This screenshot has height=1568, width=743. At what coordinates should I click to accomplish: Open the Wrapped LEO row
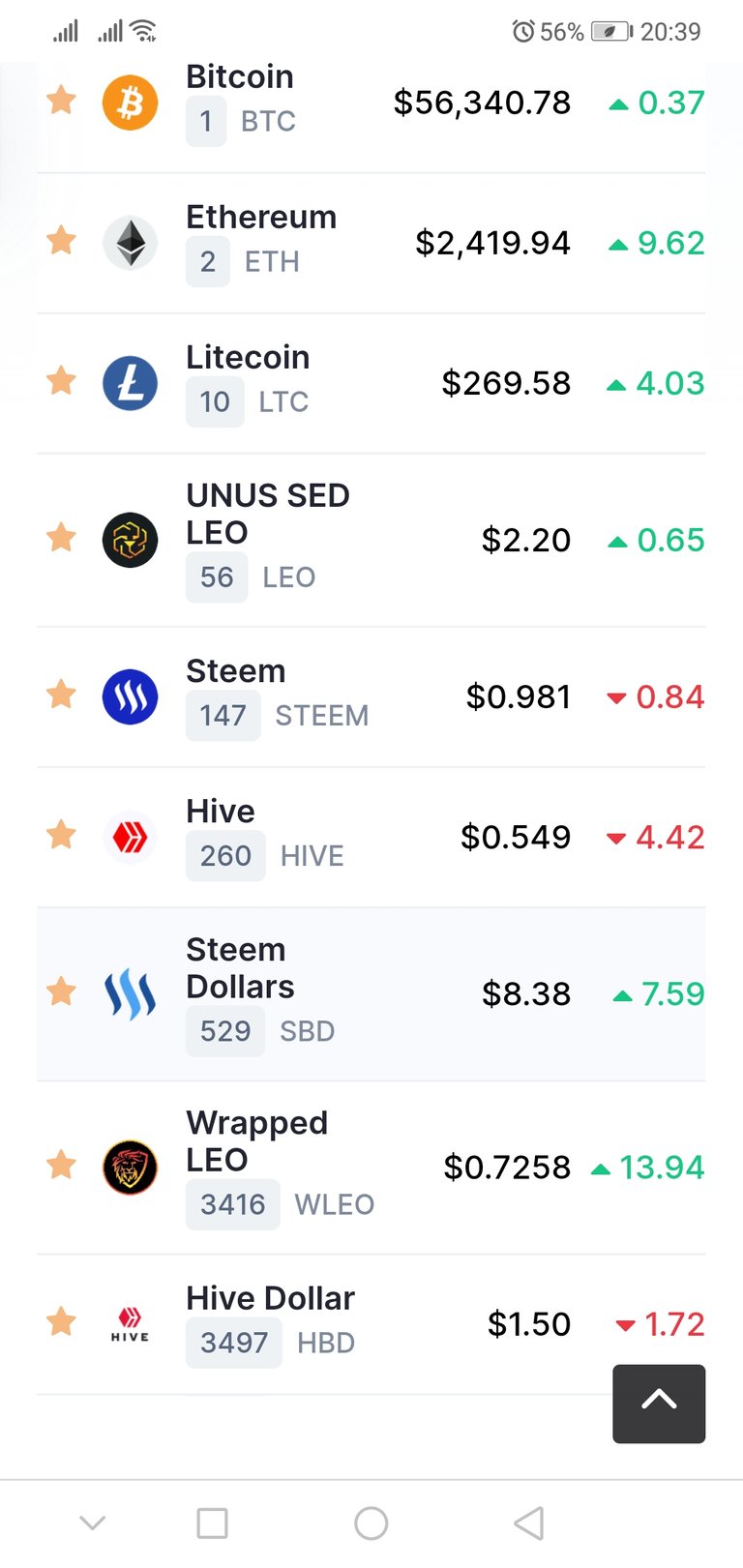click(x=371, y=1167)
